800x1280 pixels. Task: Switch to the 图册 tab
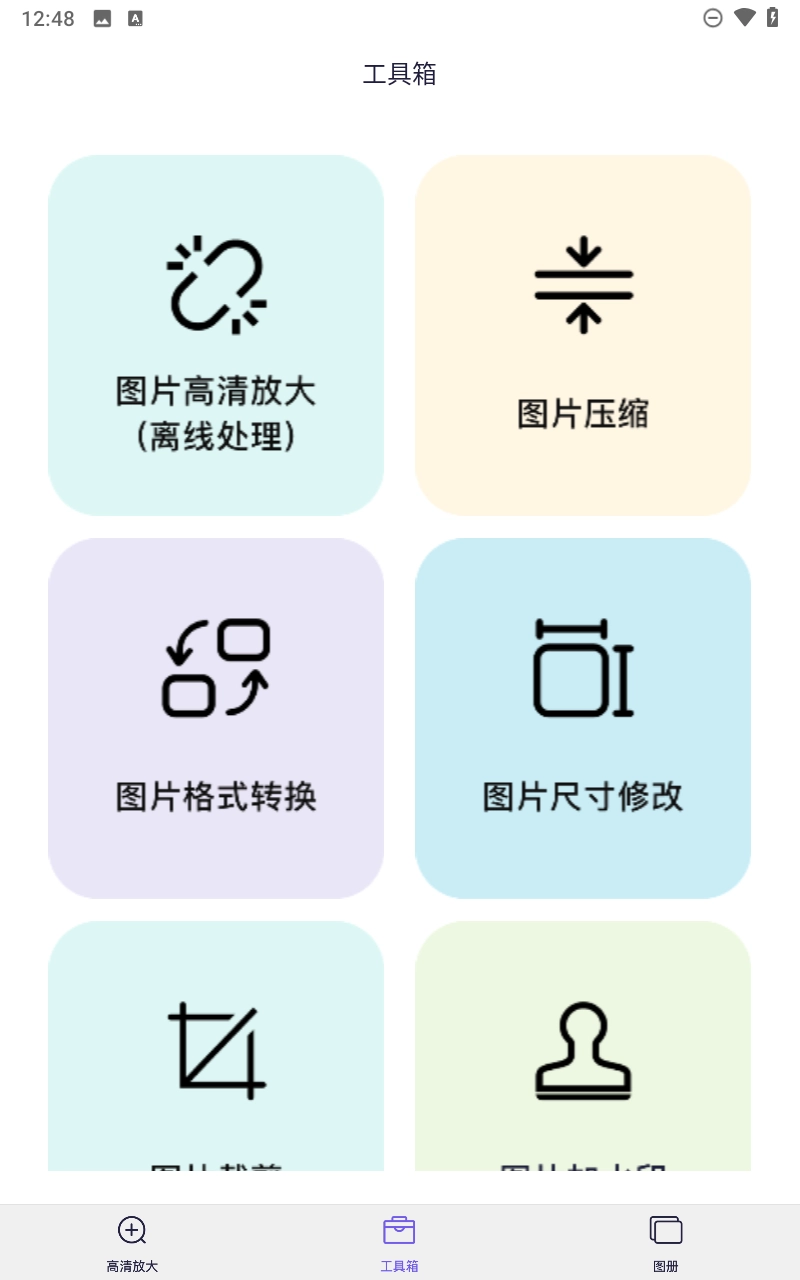[666, 1240]
